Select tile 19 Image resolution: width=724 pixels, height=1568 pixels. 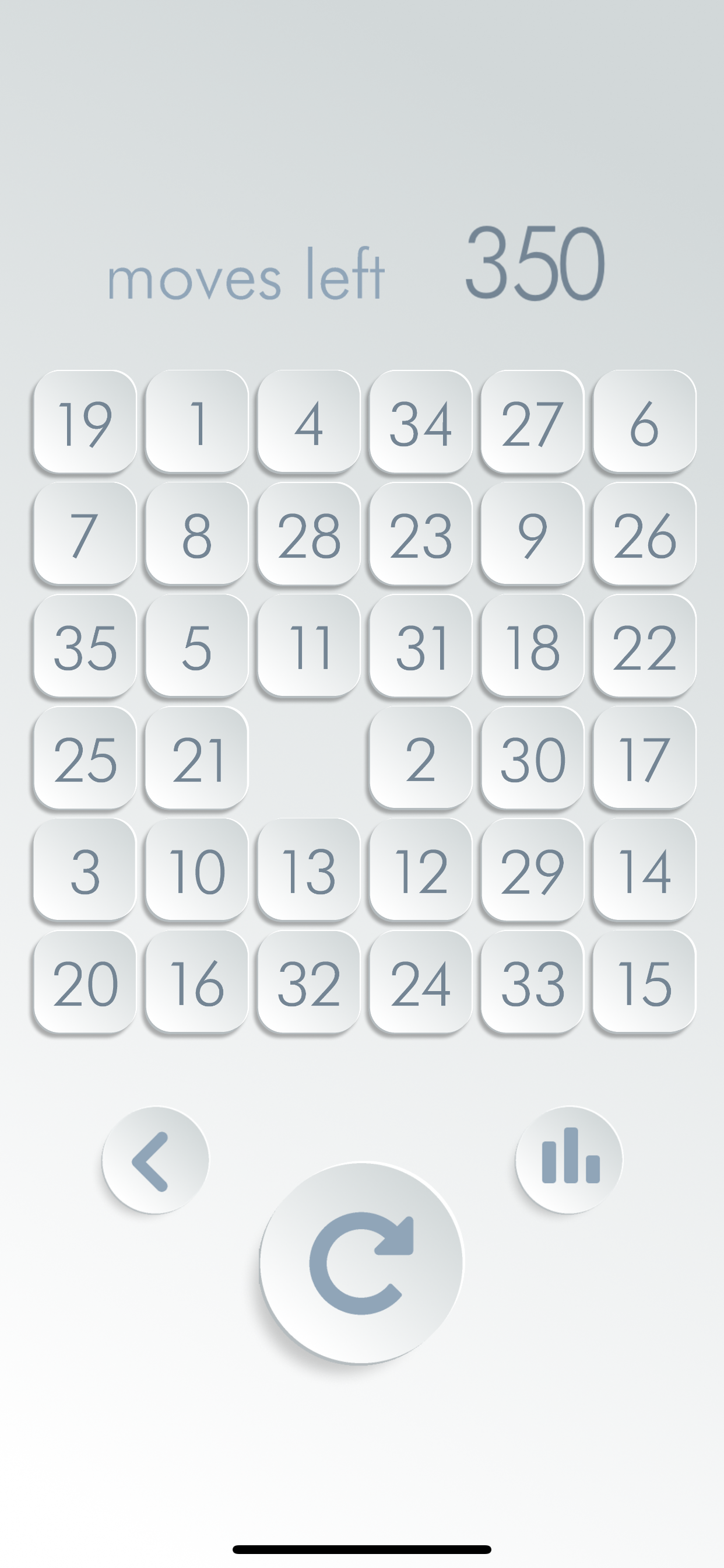[x=85, y=421]
